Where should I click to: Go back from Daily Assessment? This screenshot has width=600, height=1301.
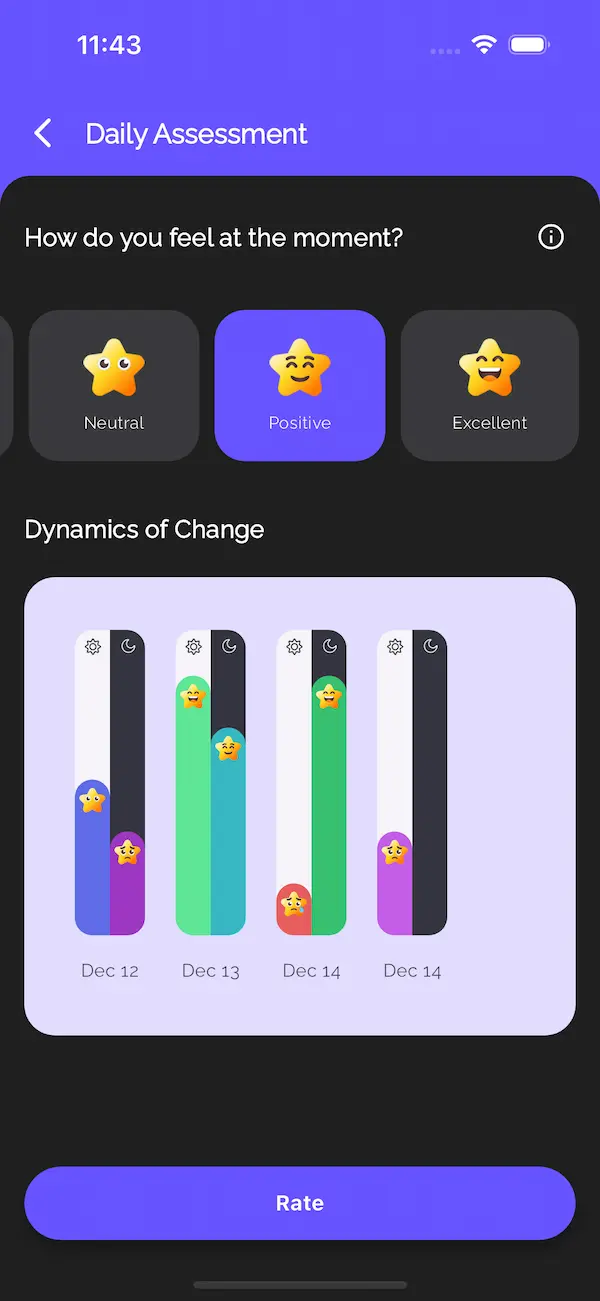(43, 134)
